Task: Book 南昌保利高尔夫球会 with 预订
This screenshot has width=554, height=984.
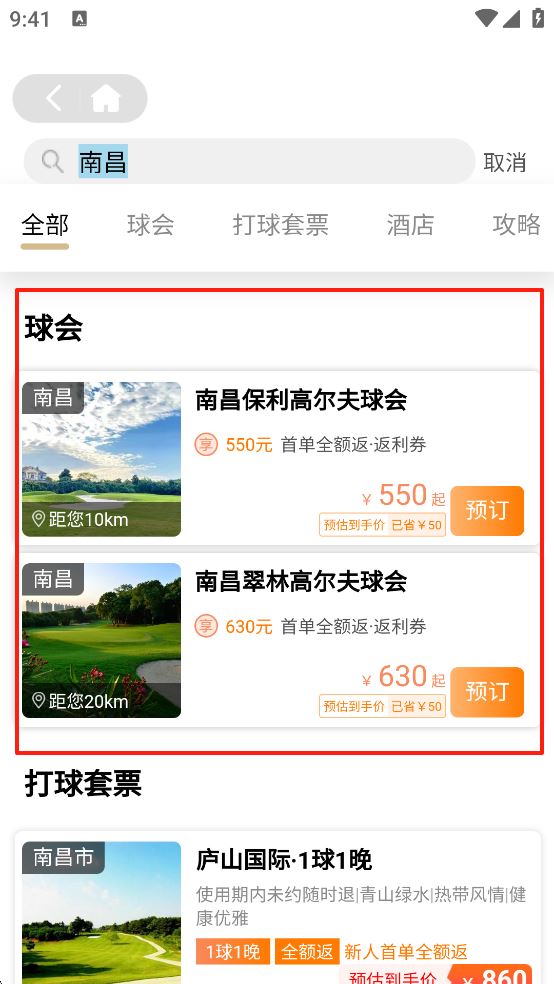Action: 487,510
